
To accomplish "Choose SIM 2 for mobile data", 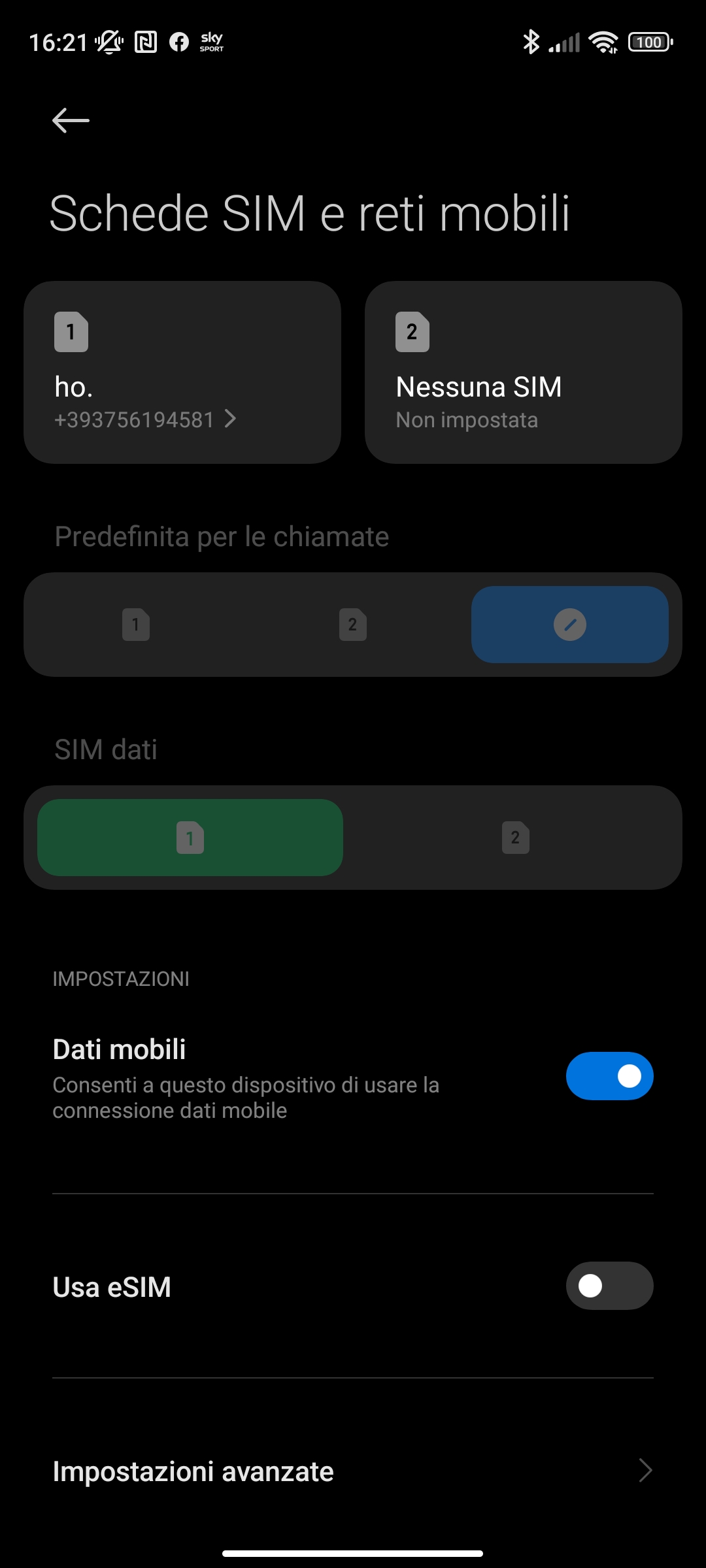I will 515,838.
